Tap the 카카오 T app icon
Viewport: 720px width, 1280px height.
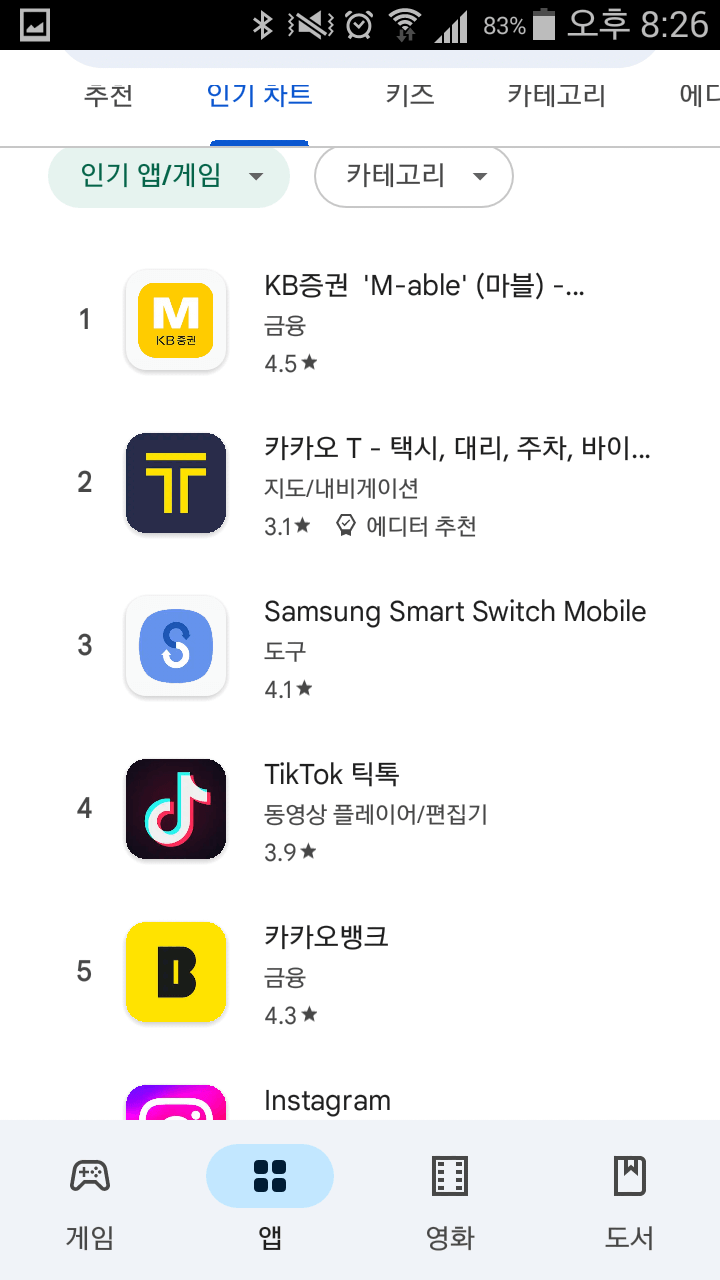(175, 483)
